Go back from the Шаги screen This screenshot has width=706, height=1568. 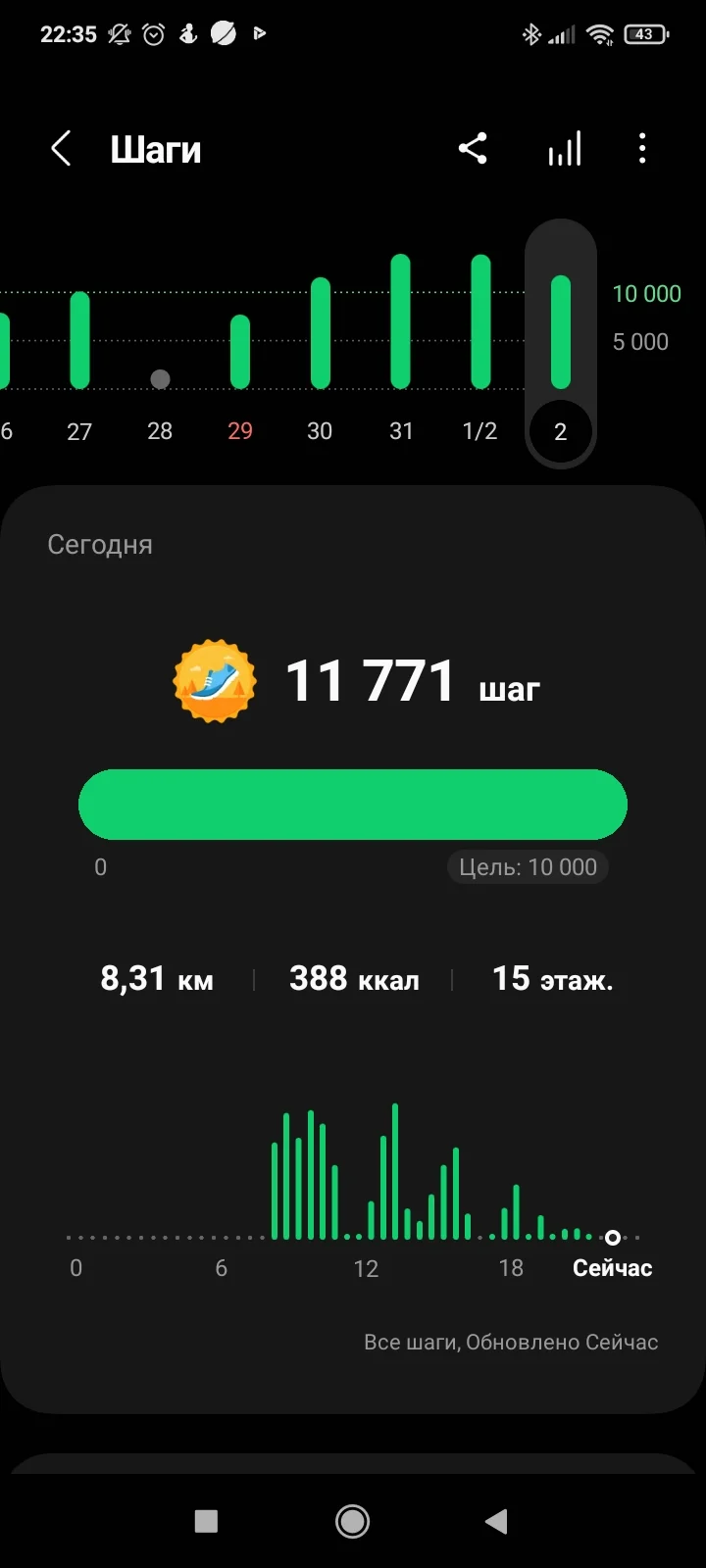click(61, 150)
